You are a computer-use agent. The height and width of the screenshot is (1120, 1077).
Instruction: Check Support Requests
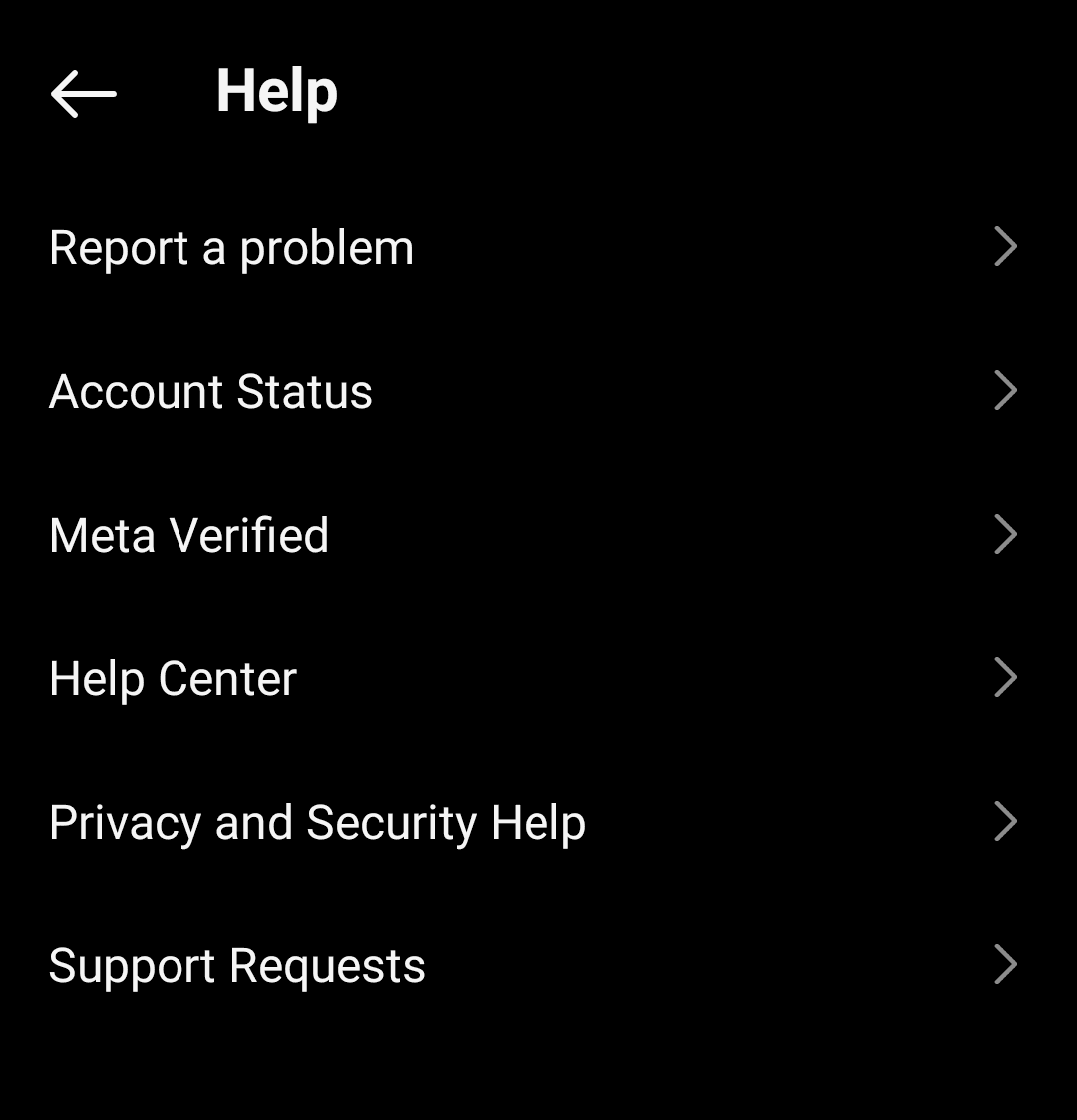(236, 966)
